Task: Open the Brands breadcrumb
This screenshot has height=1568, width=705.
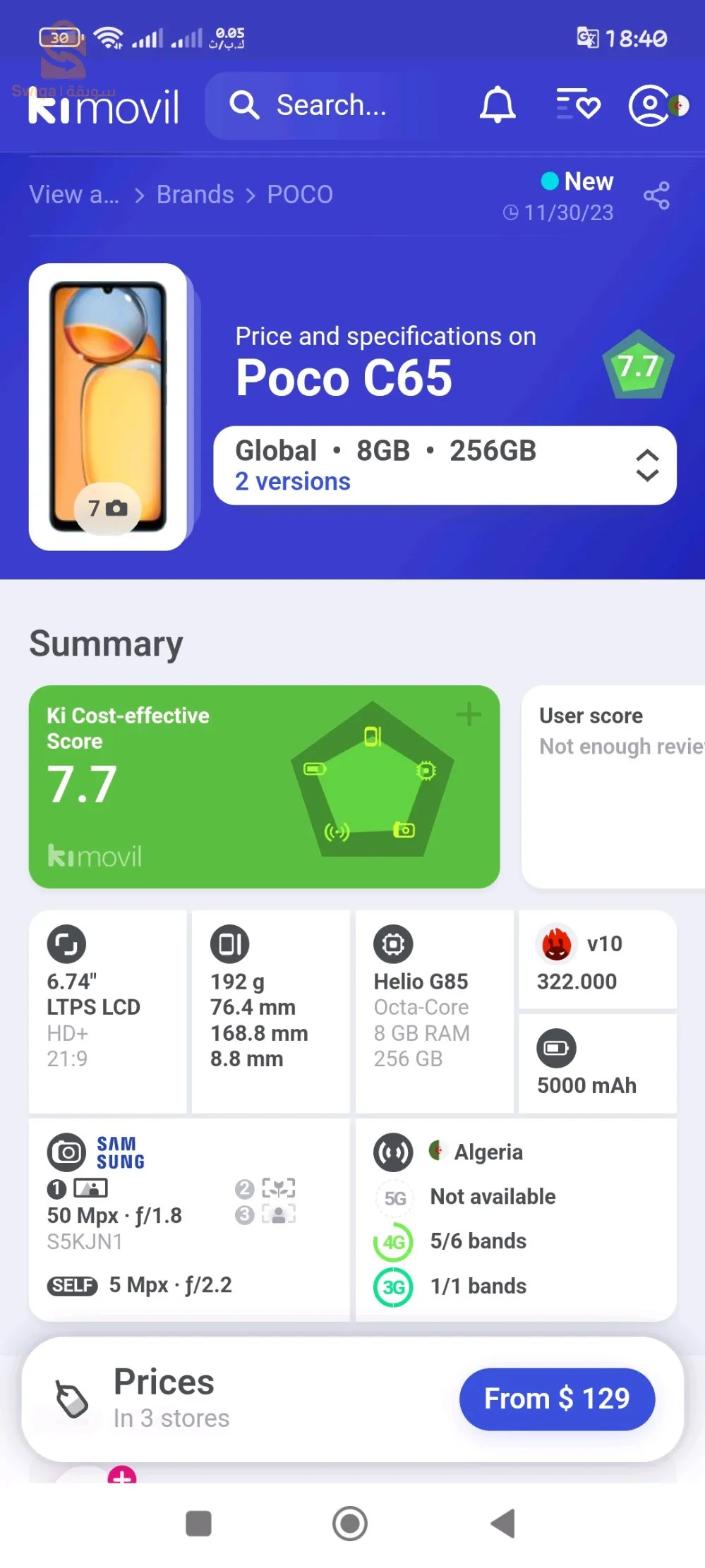Action: pyautogui.click(x=195, y=195)
